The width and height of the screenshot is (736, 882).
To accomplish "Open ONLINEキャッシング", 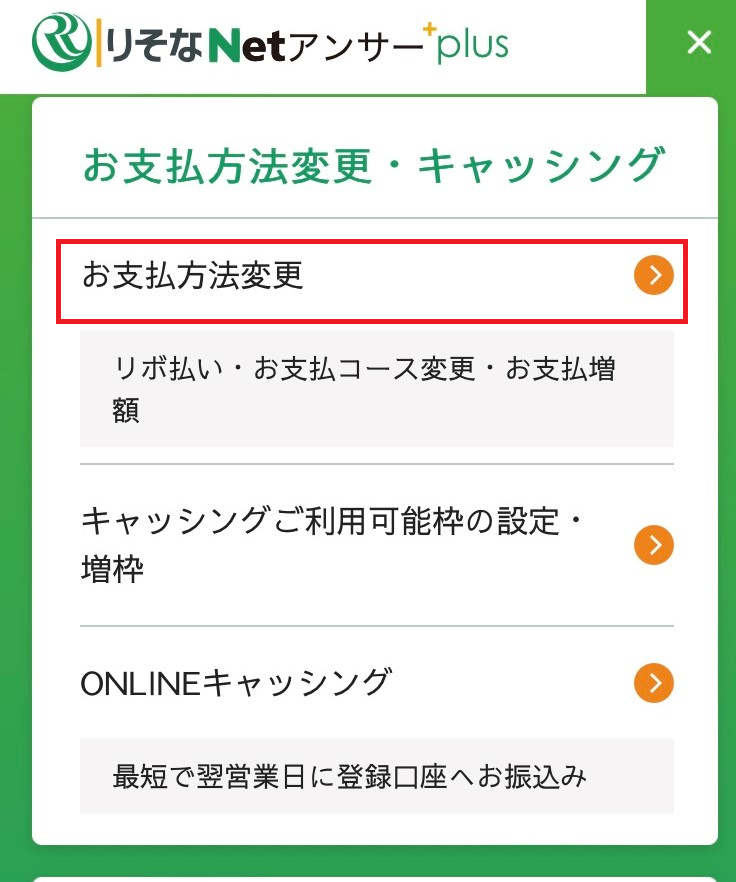I will point(376,683).
